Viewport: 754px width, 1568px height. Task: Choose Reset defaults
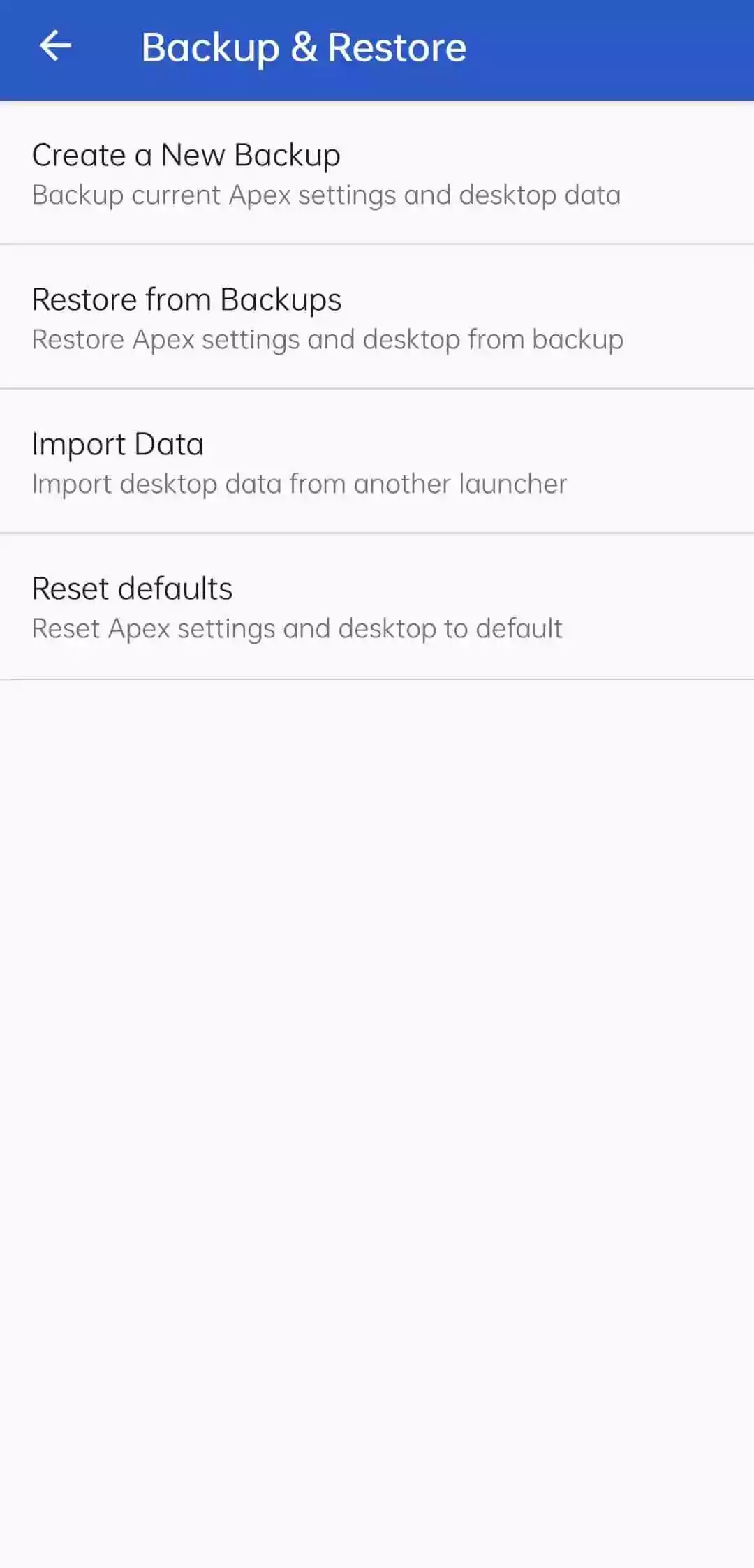[377, 607]
